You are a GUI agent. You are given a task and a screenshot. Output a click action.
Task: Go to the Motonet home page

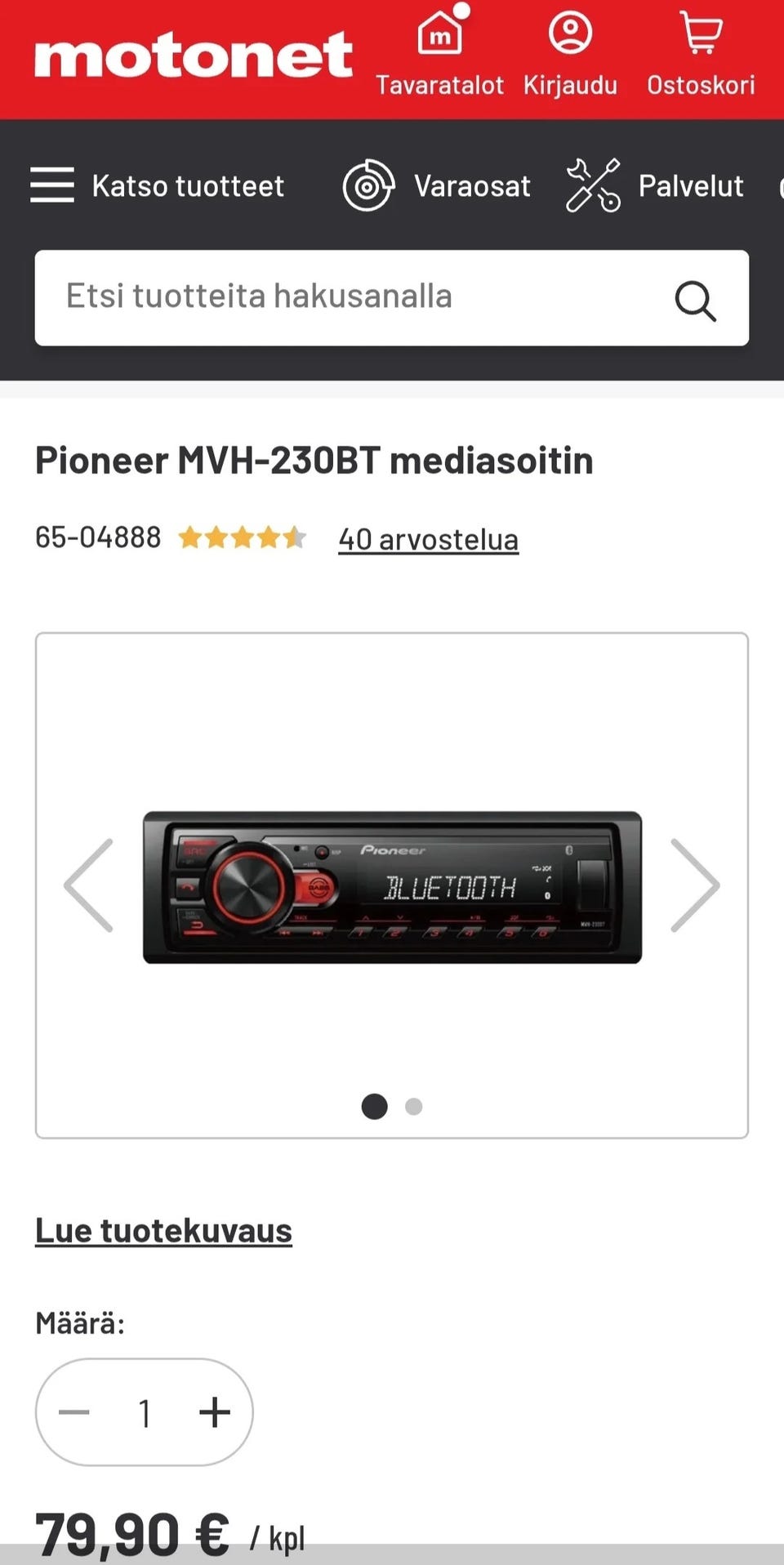[x=194, y=56]
